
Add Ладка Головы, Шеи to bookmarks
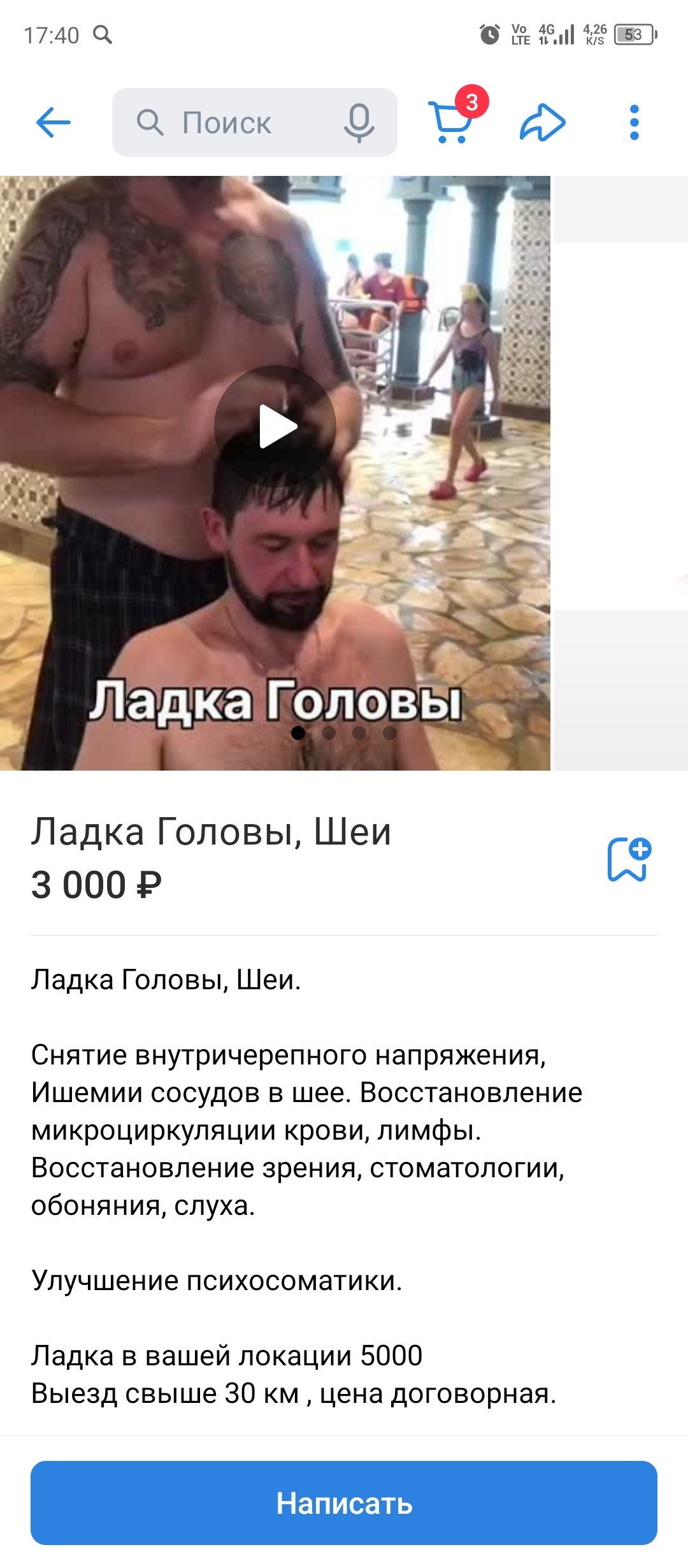pyautogui.click(x=629, y=859)
